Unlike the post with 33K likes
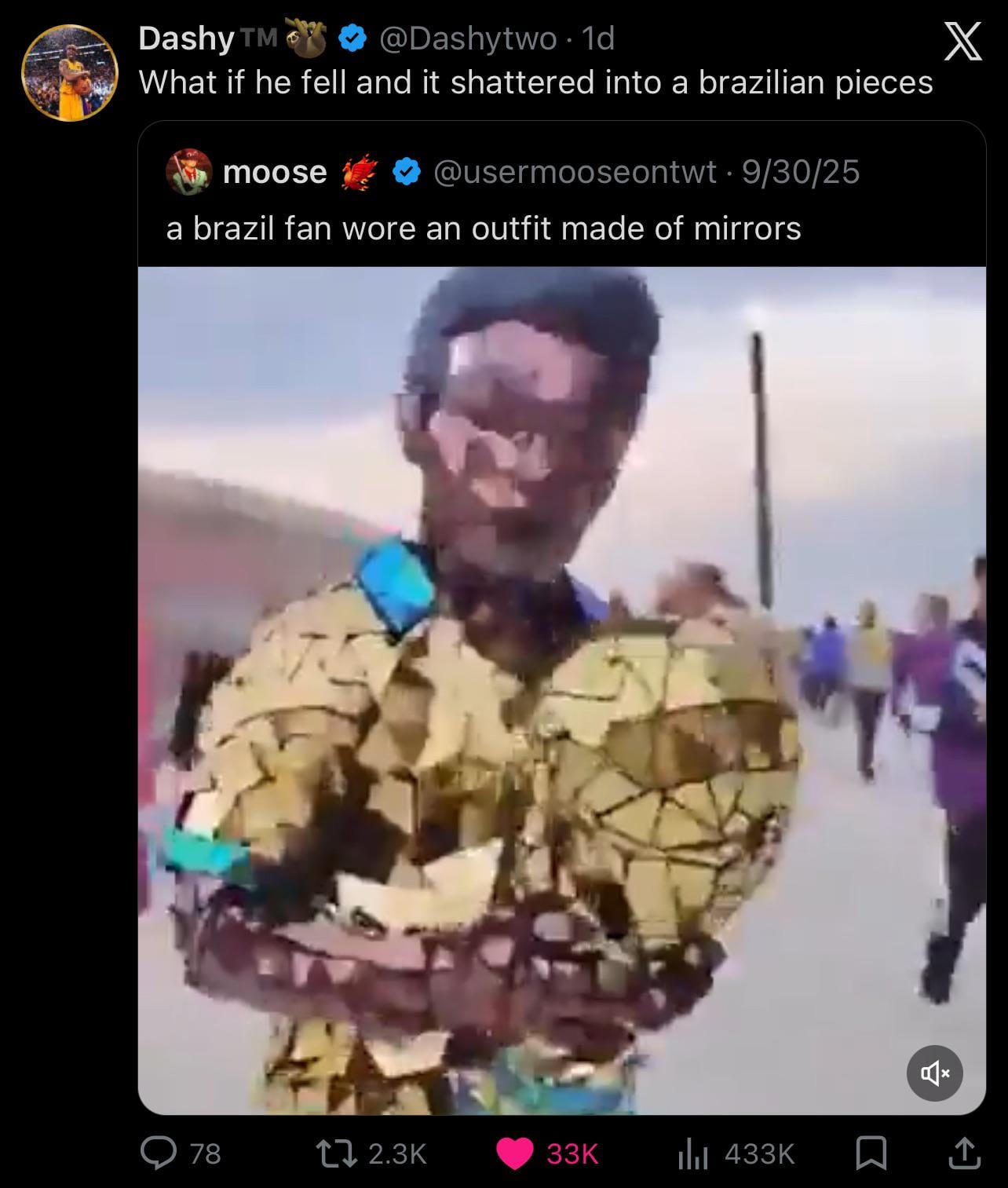The width and height of the screenshot is (1008, 1188). (515, 1153)
